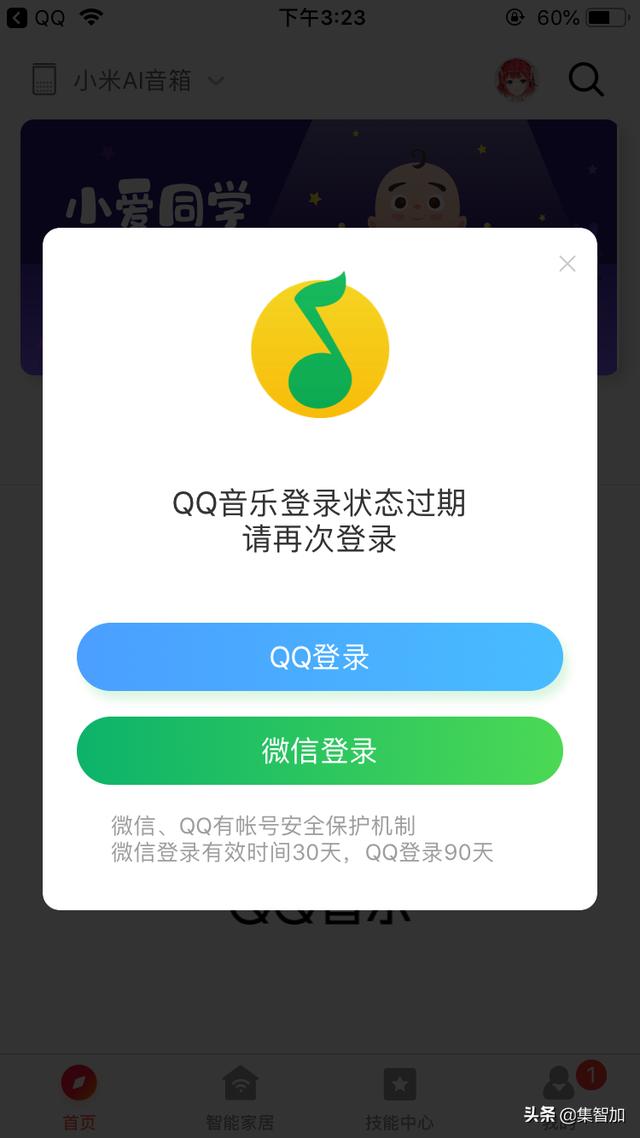Go to the 智能家居 tab

click(x=240, y=1095)
